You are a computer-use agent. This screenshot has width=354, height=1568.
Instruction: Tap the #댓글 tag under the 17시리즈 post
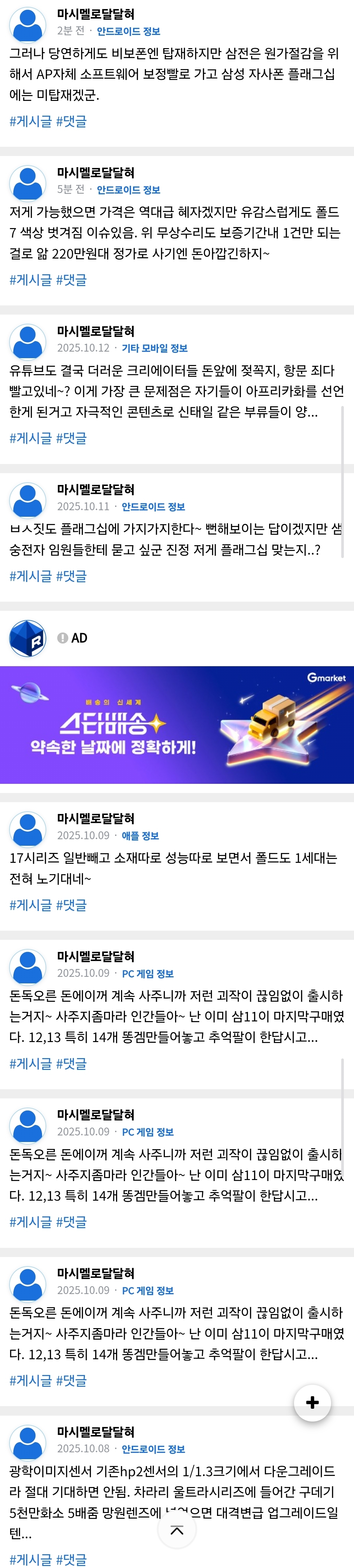(71, 905)
